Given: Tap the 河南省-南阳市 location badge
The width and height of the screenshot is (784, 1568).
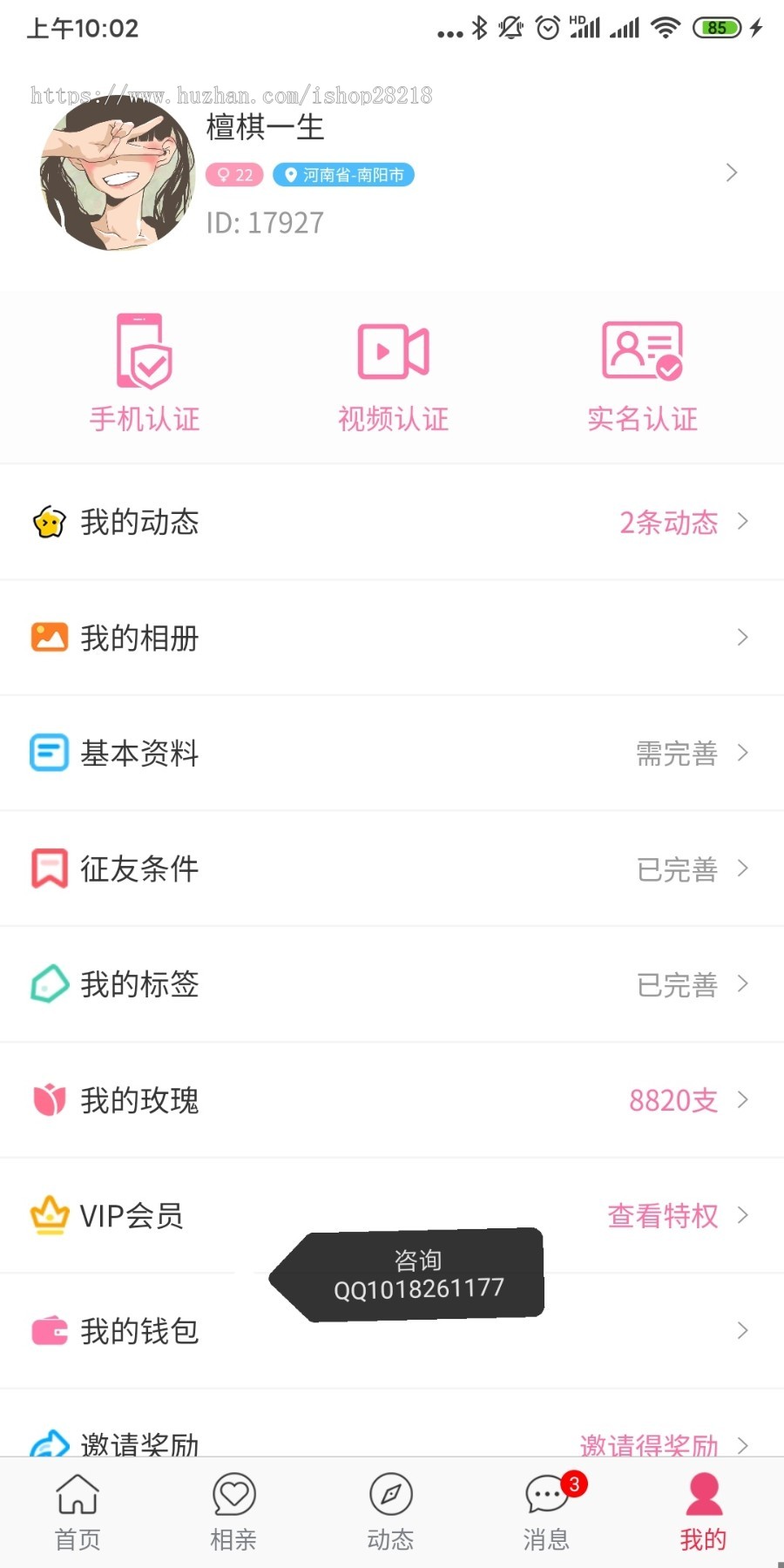Looking at the screenshot, I should [x=342, y=174].
